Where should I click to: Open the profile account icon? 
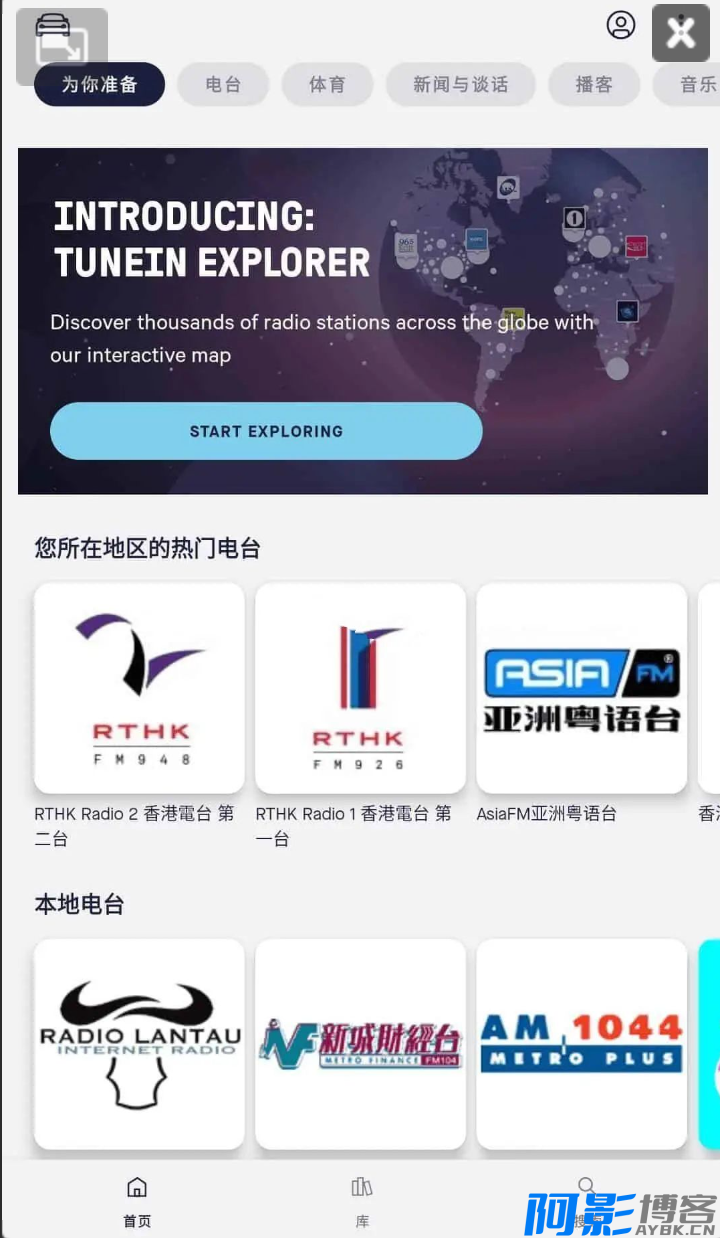[x=621, y=25]
